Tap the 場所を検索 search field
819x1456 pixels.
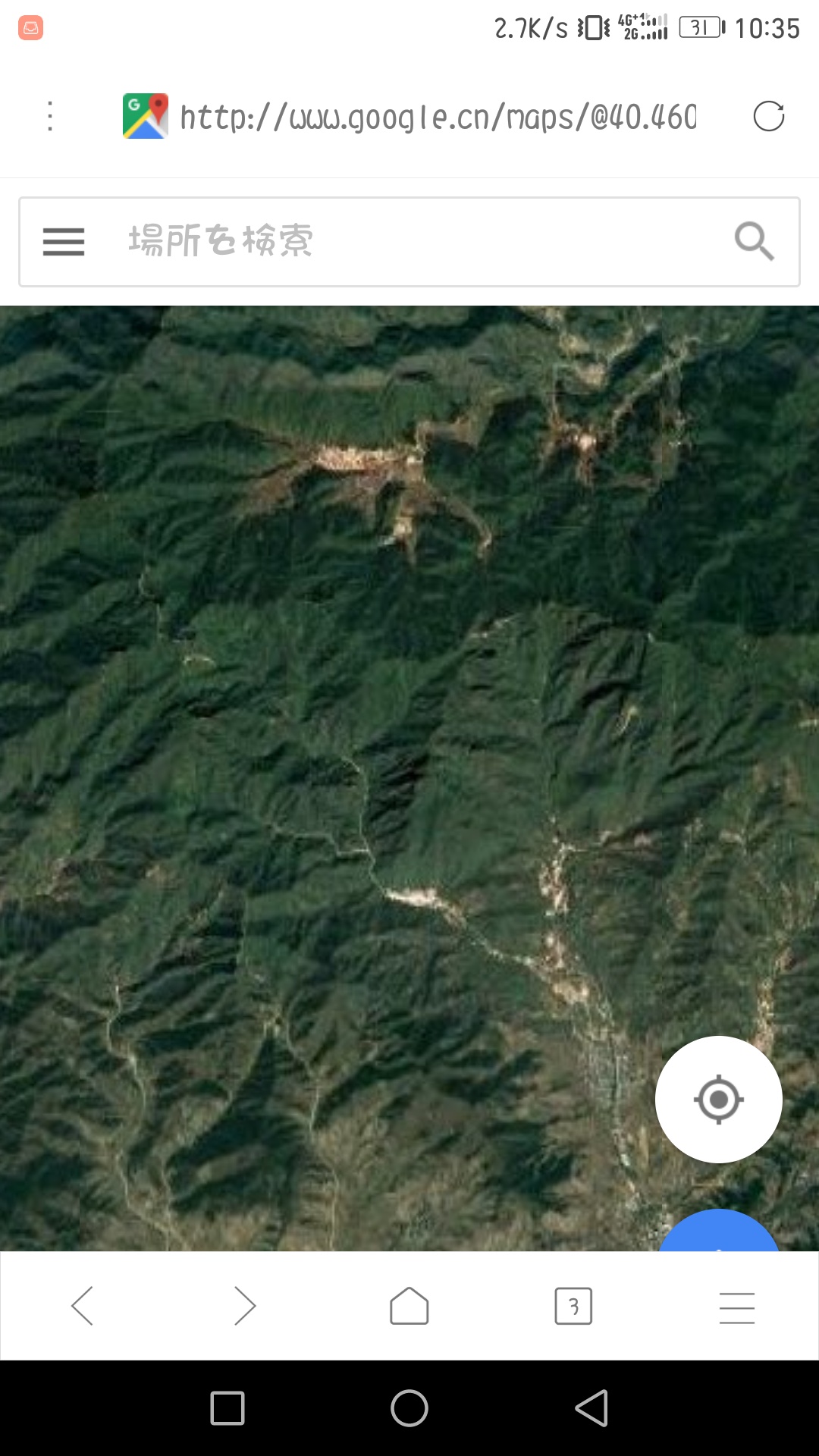click(409, 242)
